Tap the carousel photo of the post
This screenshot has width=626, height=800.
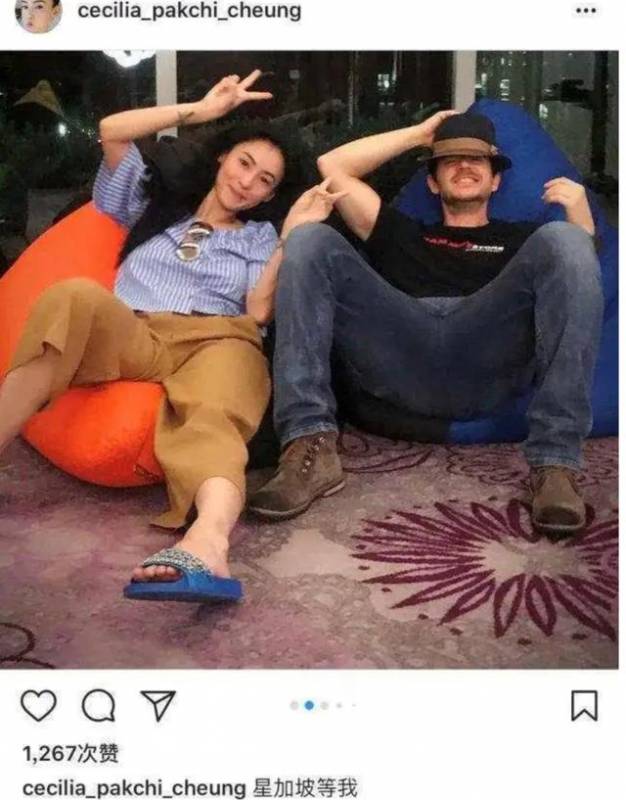[x=312, y=360]
